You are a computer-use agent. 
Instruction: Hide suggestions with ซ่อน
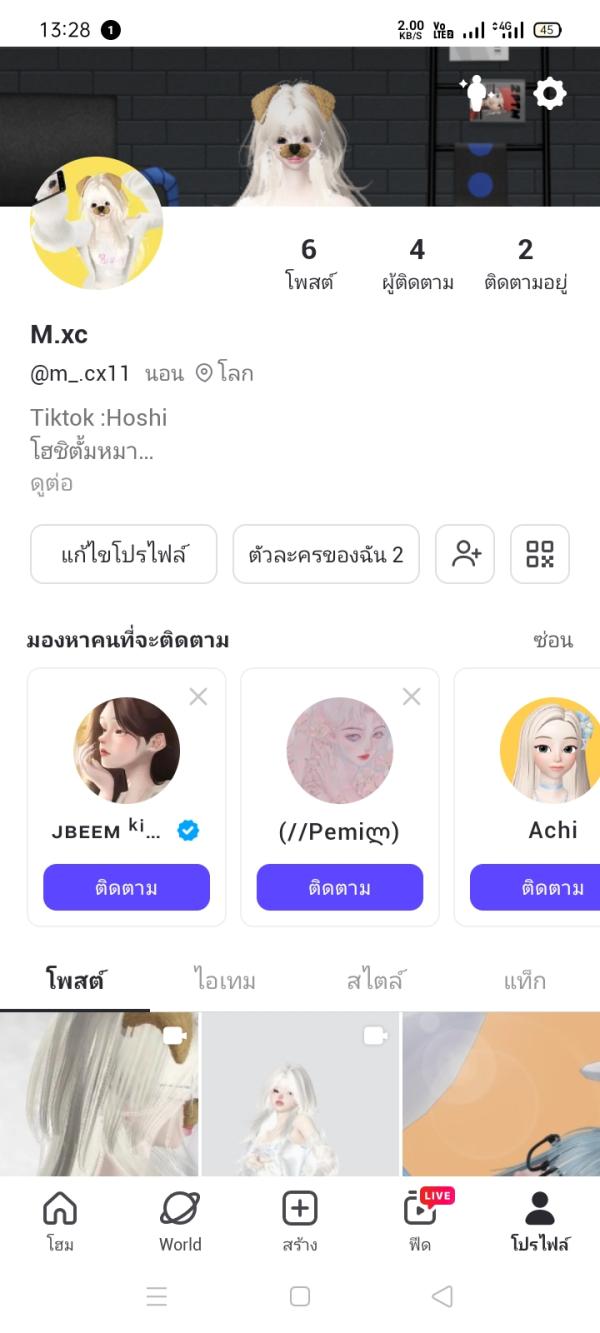pyautogui.click(x=552, y=640)
